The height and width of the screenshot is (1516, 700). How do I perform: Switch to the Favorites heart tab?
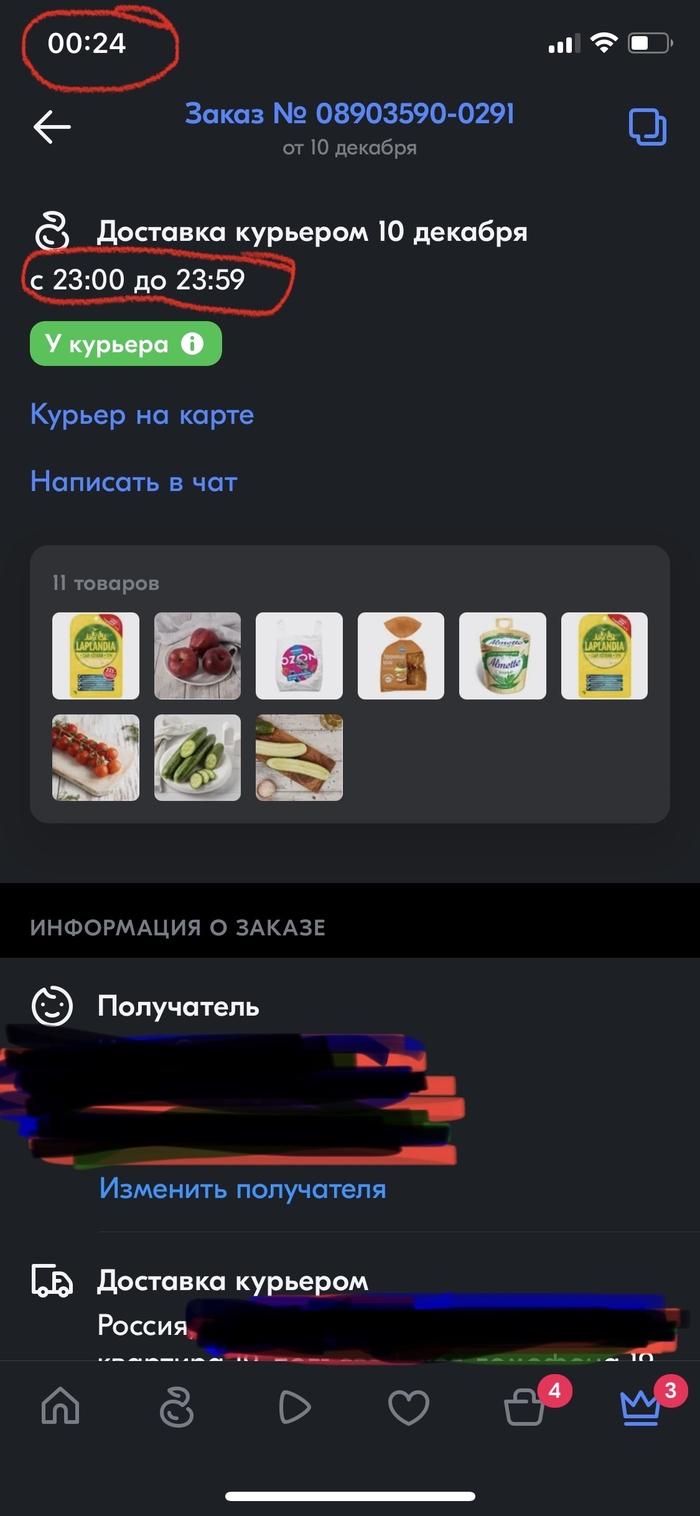(408, 1407)
